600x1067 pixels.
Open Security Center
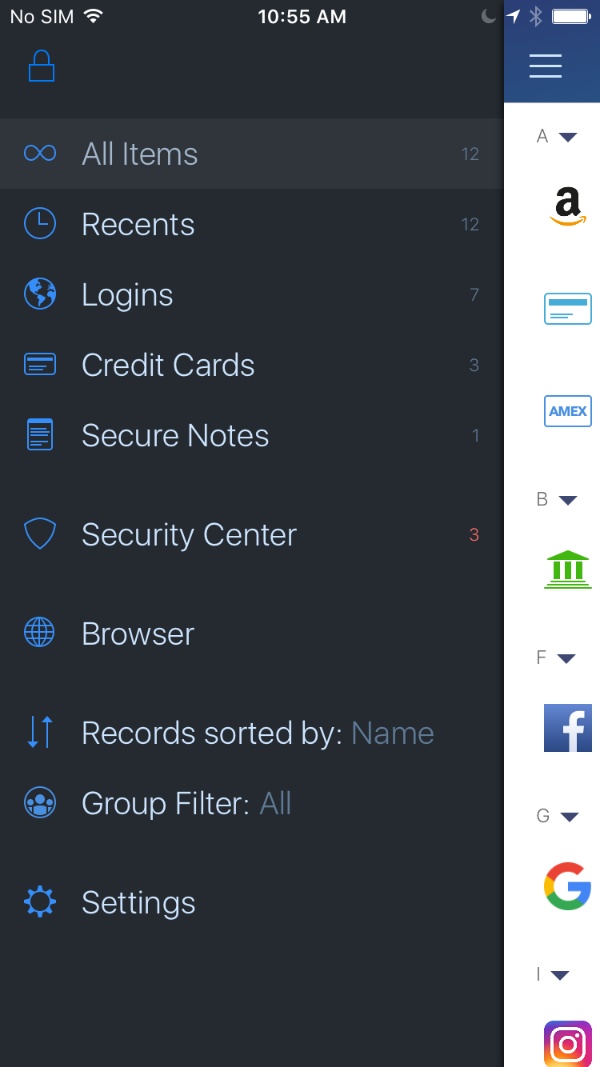pos(252,535)
